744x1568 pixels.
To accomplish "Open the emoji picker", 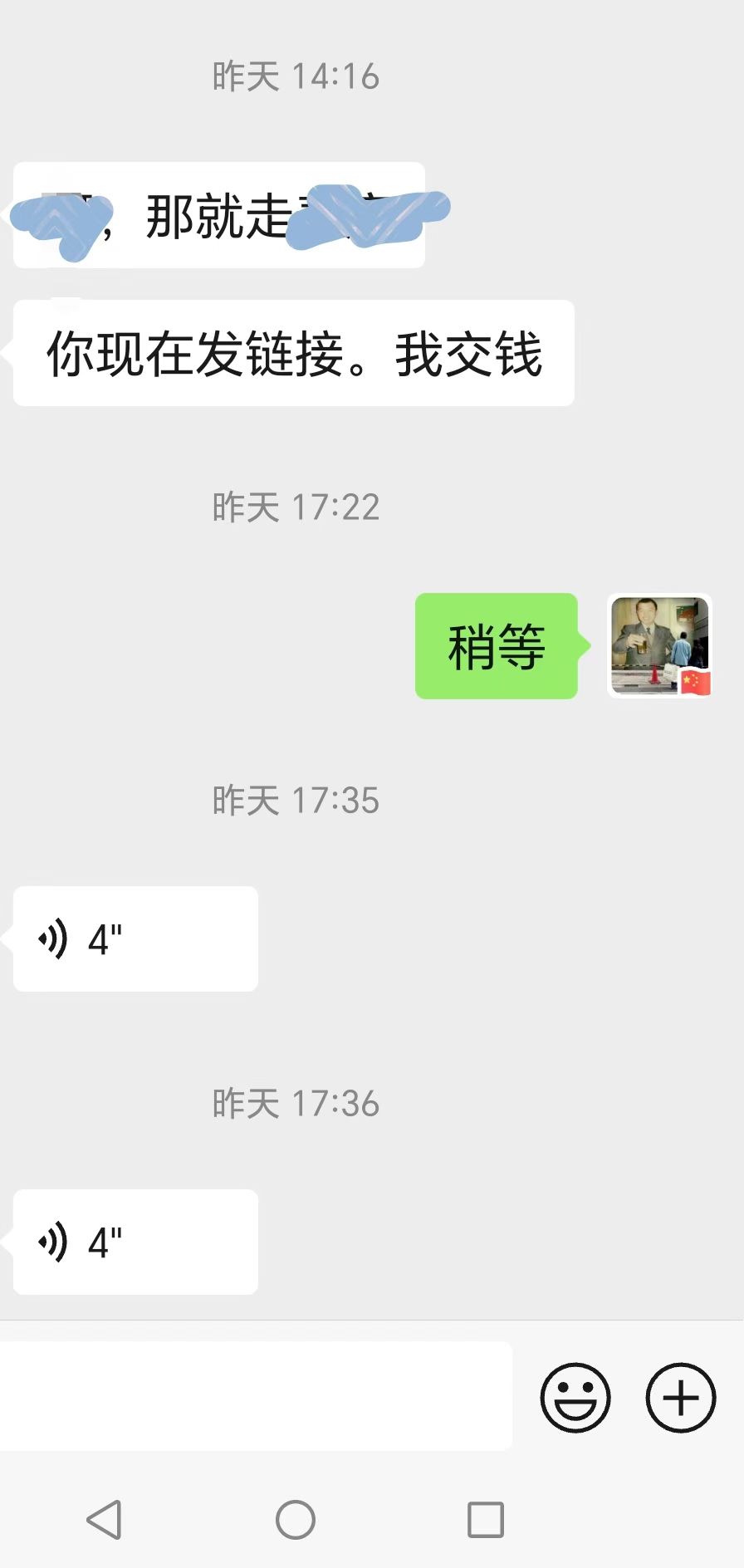I will point(575,1397).
